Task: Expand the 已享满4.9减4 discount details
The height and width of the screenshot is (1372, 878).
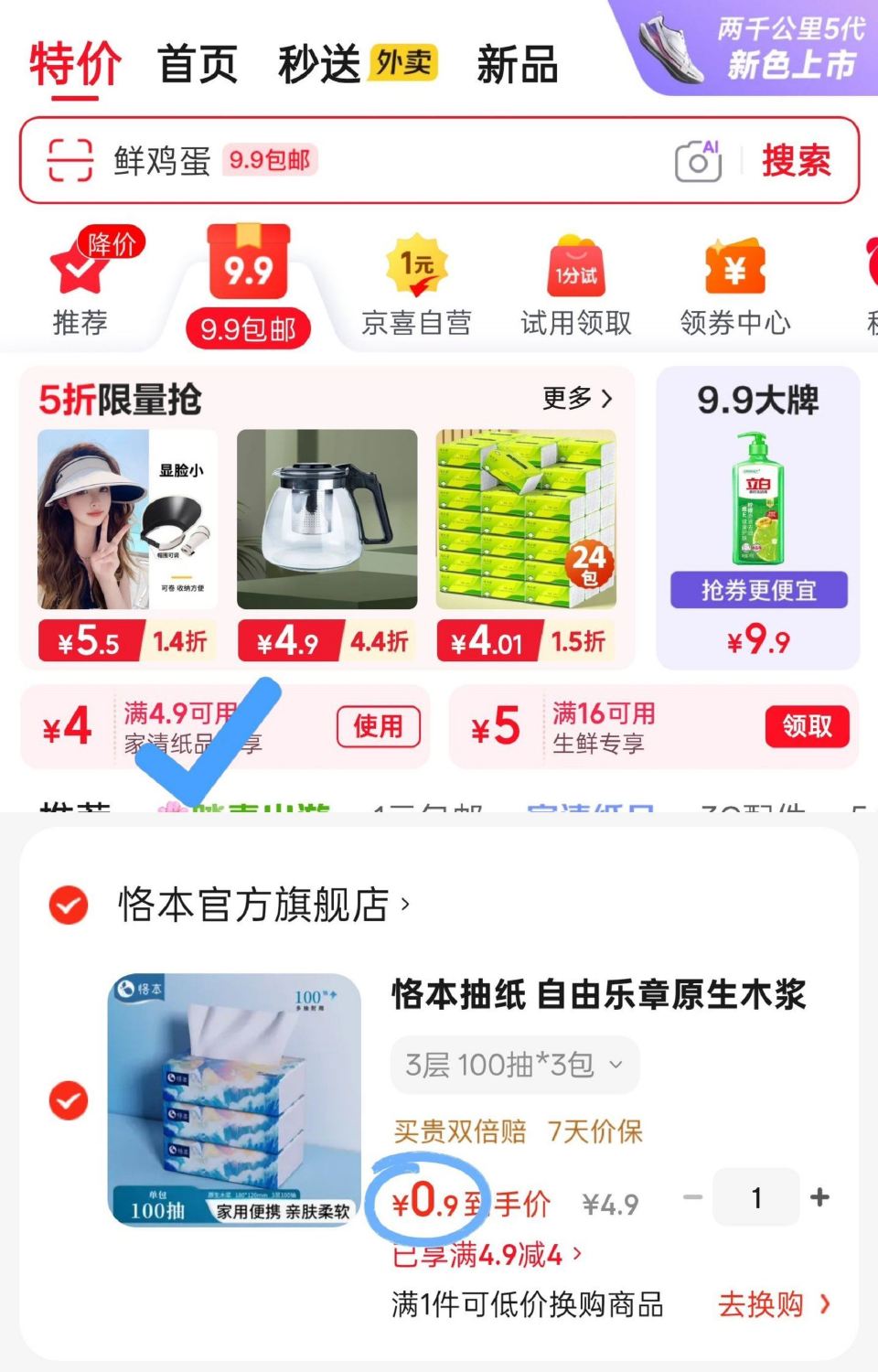Action: click(x=483, y=1256)
